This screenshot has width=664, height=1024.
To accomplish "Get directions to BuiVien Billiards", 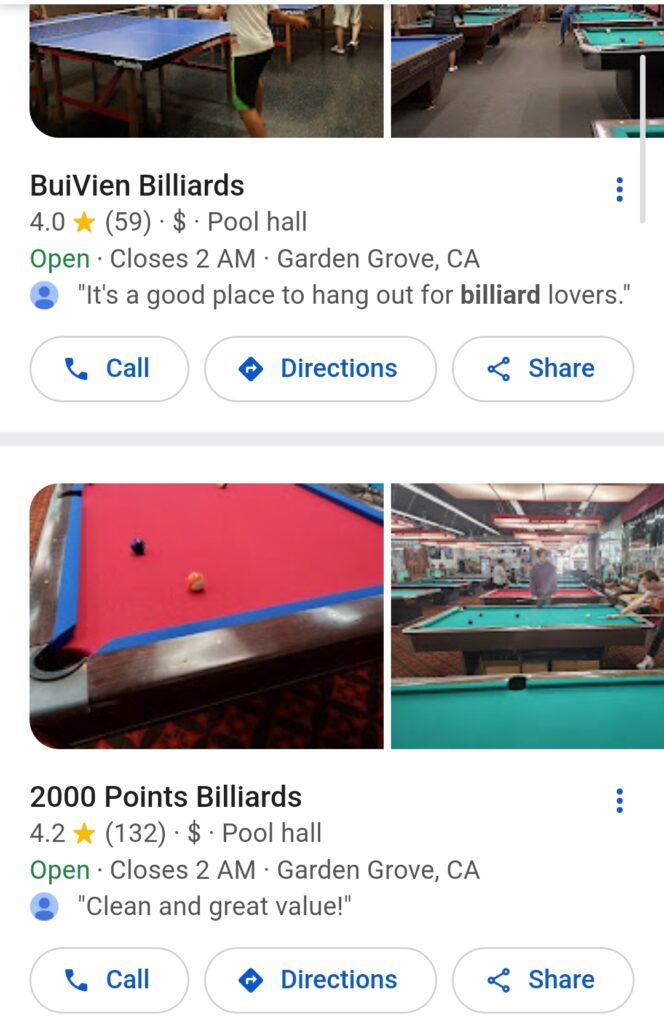I will tap(320, 369).
